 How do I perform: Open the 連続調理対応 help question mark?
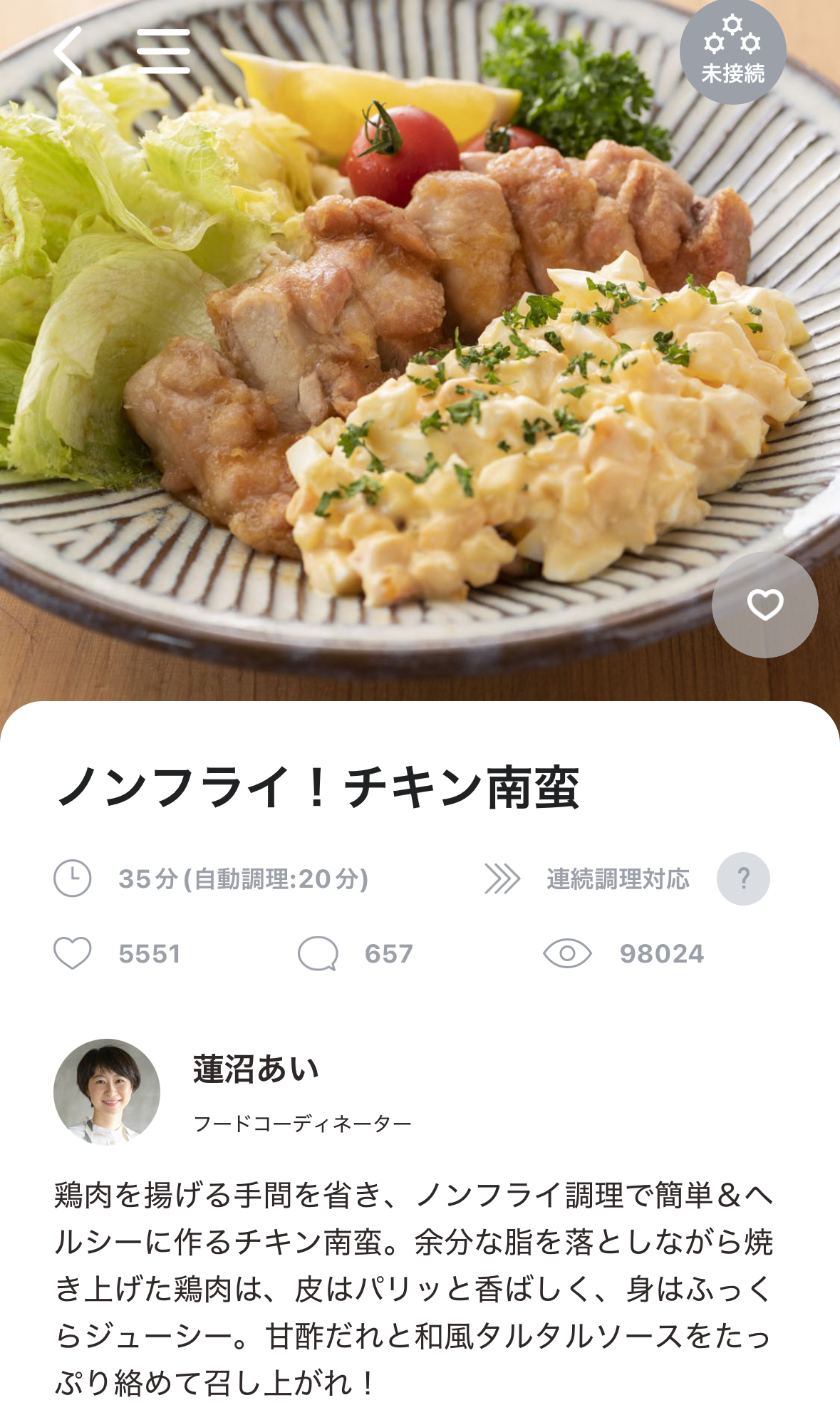click(x=743, y=878)
